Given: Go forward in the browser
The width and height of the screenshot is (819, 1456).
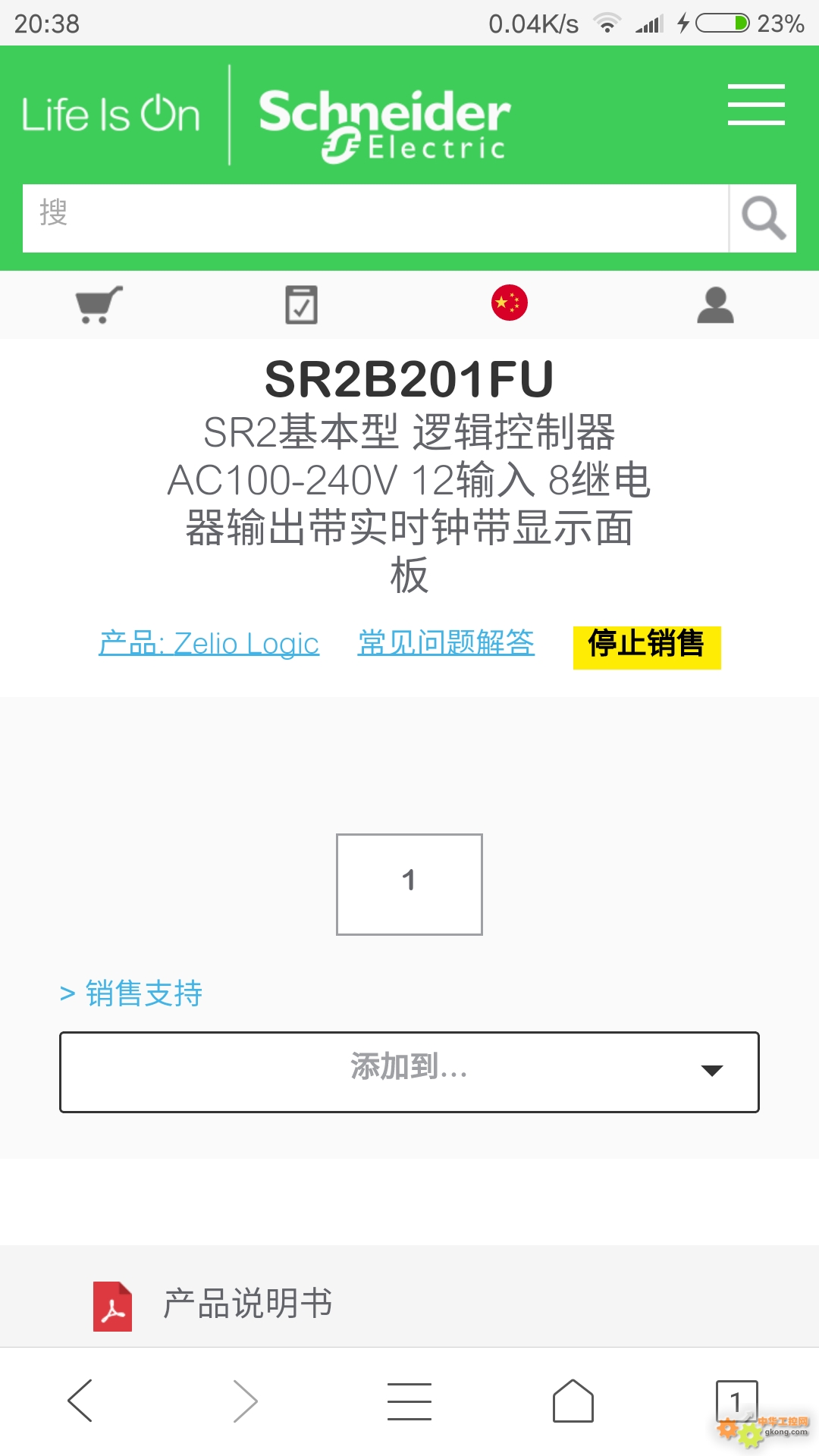Looking at the screenshot, I should 245,1401.
